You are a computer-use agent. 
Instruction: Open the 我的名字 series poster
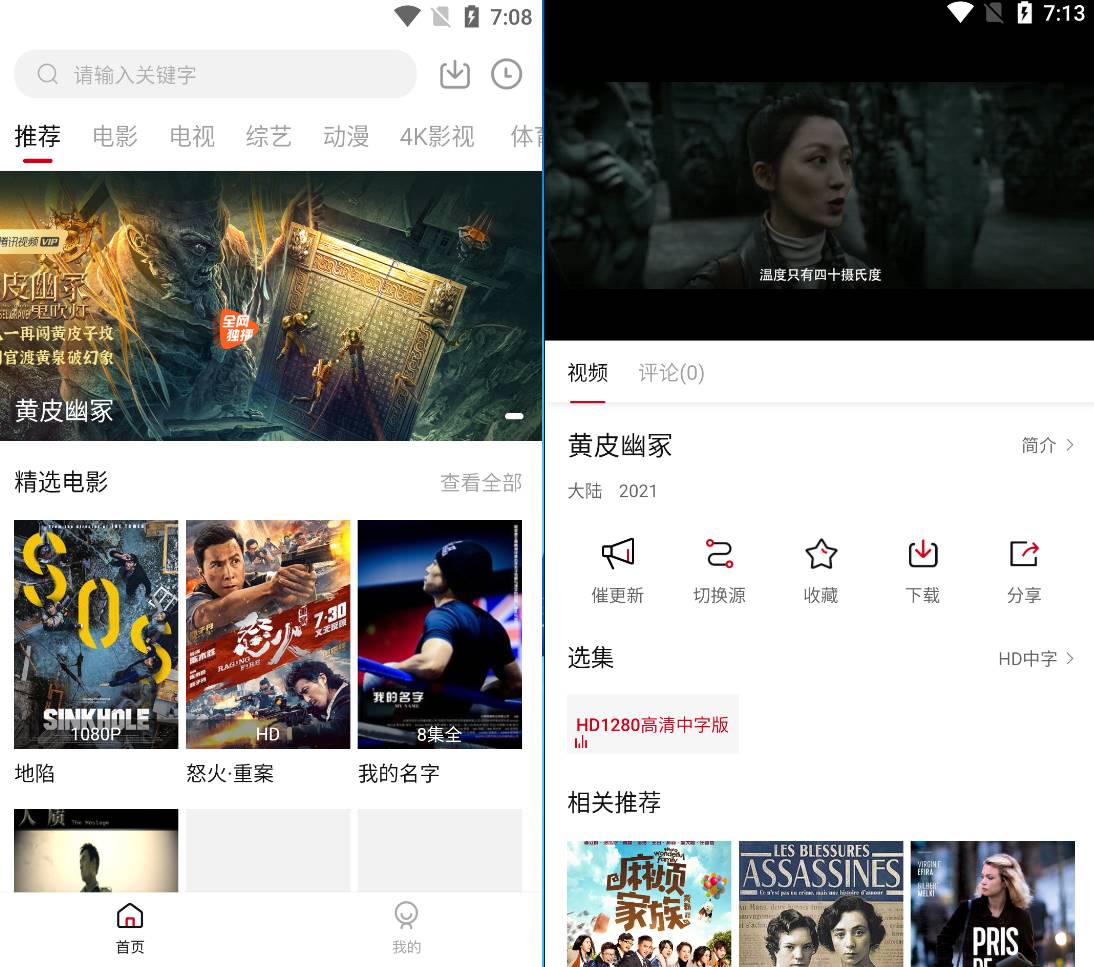pos(440,634)
